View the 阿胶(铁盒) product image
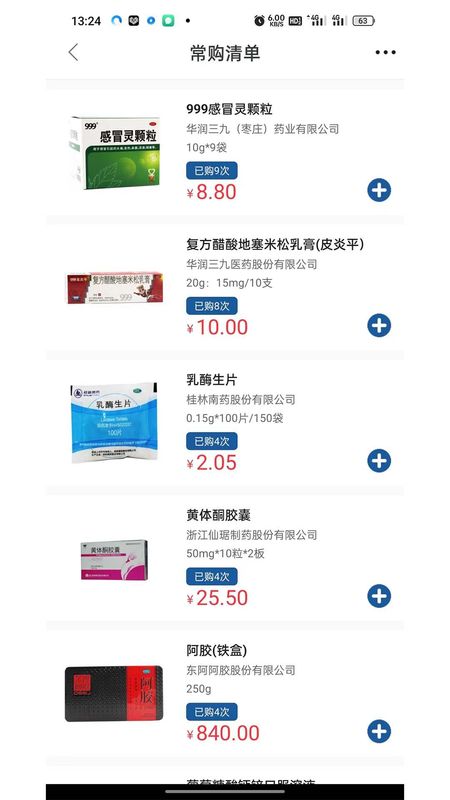 114,693
